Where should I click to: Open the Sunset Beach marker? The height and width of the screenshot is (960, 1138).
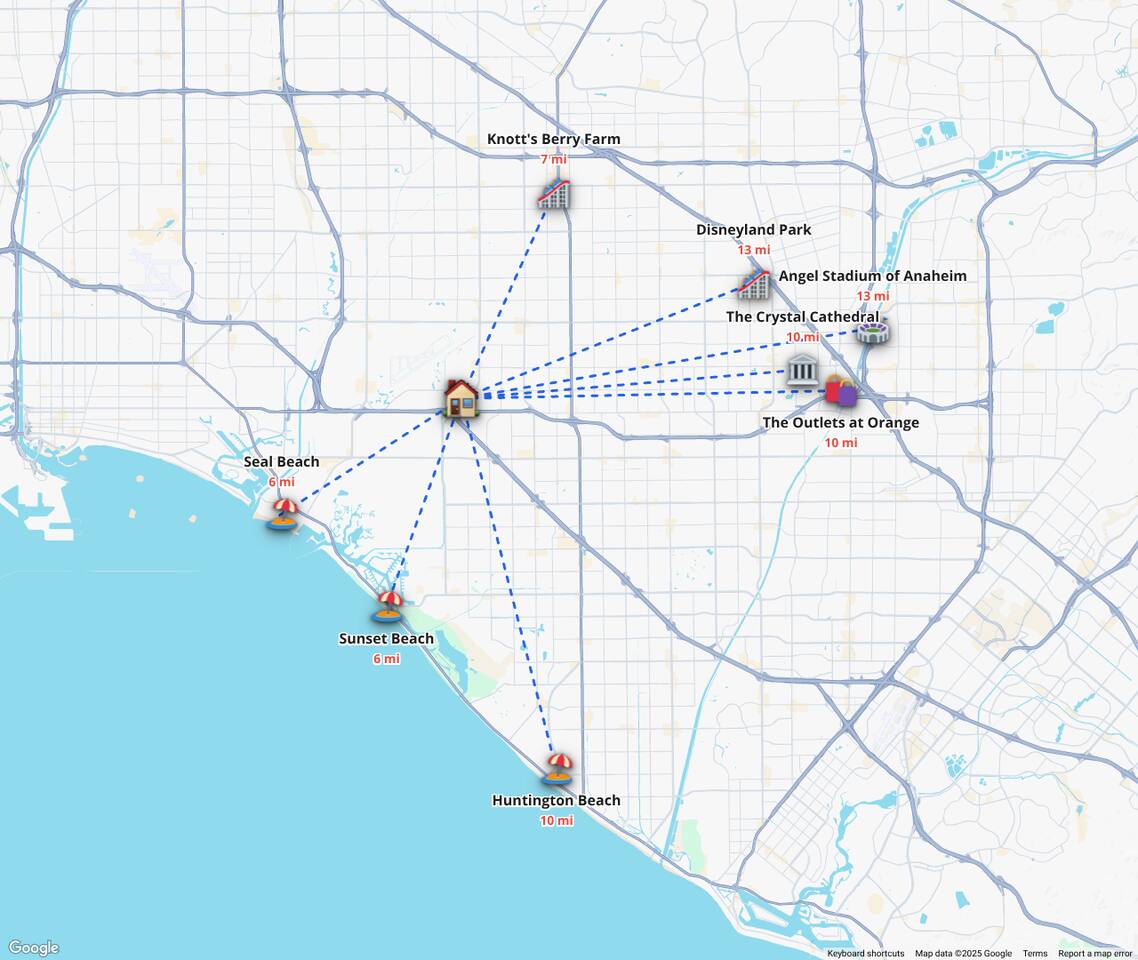click(388, 606)
